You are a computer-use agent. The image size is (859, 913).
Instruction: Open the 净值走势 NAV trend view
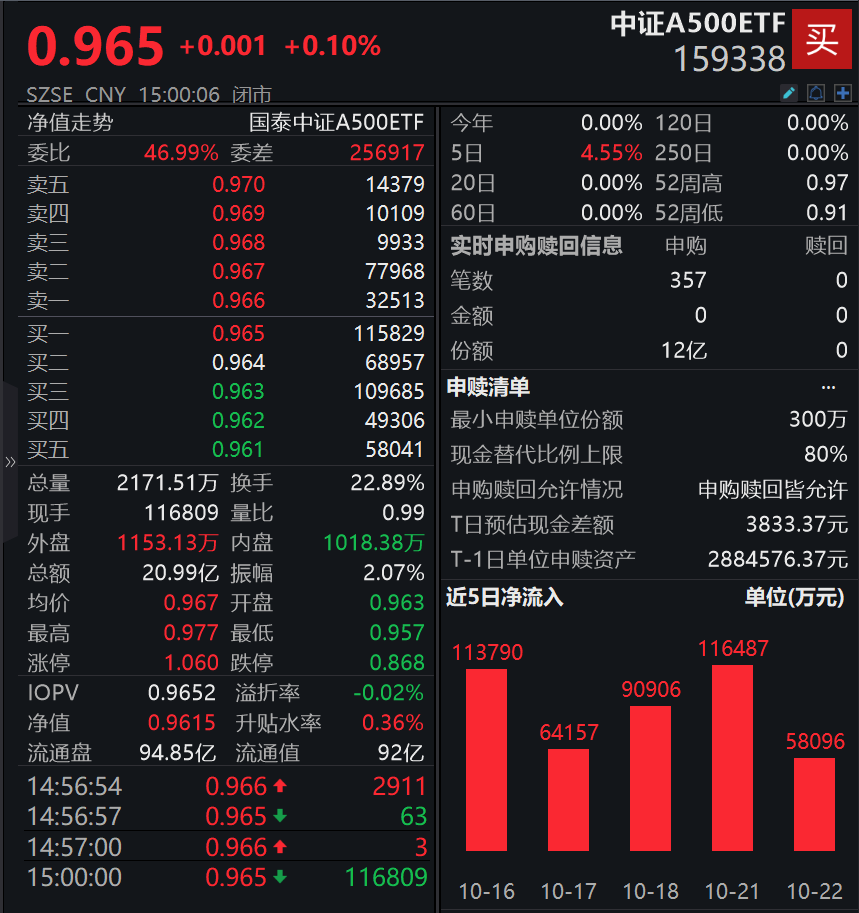tap(70, 123)
